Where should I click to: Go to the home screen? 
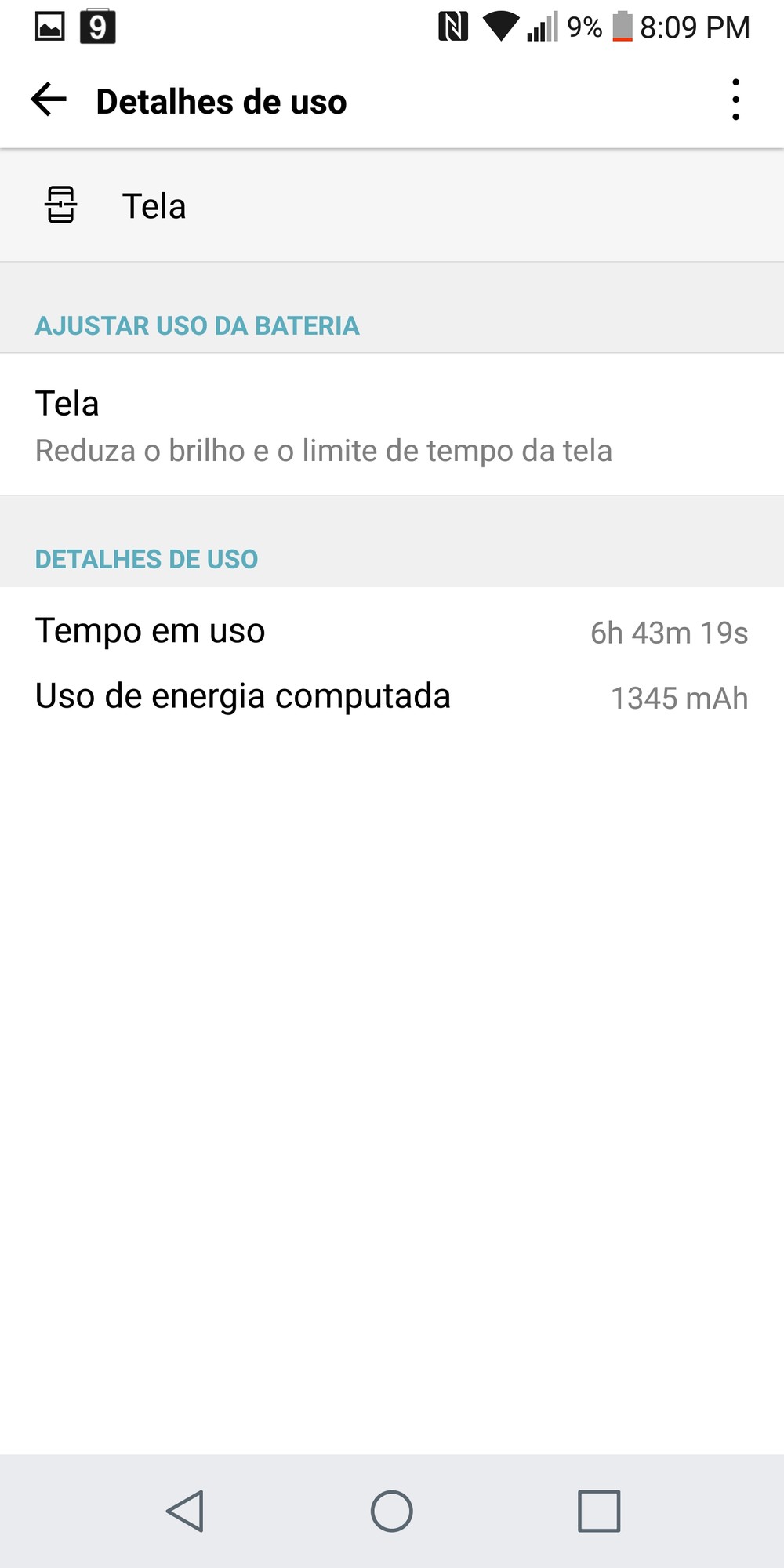[392, 1511]
